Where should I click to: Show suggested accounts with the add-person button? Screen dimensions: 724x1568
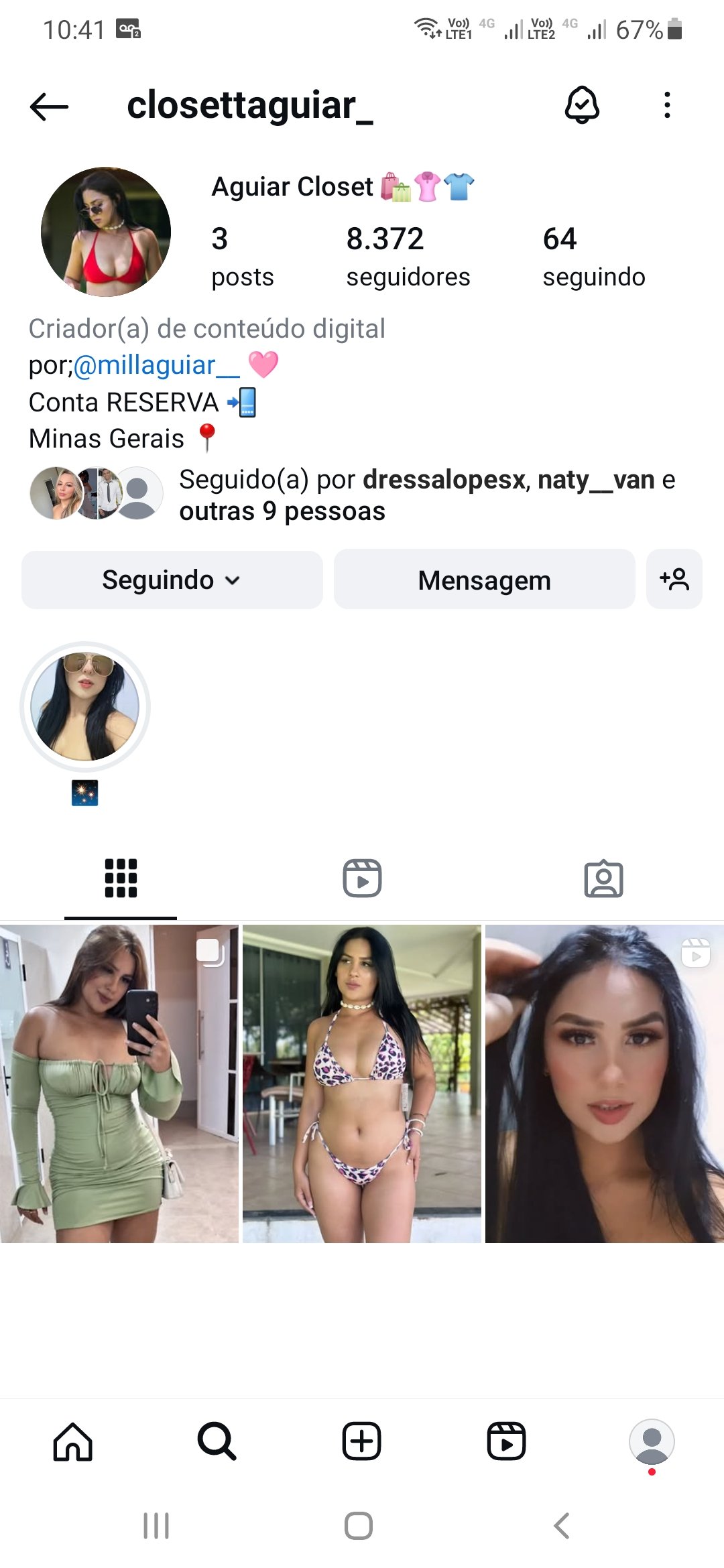[x=674, y=580]
